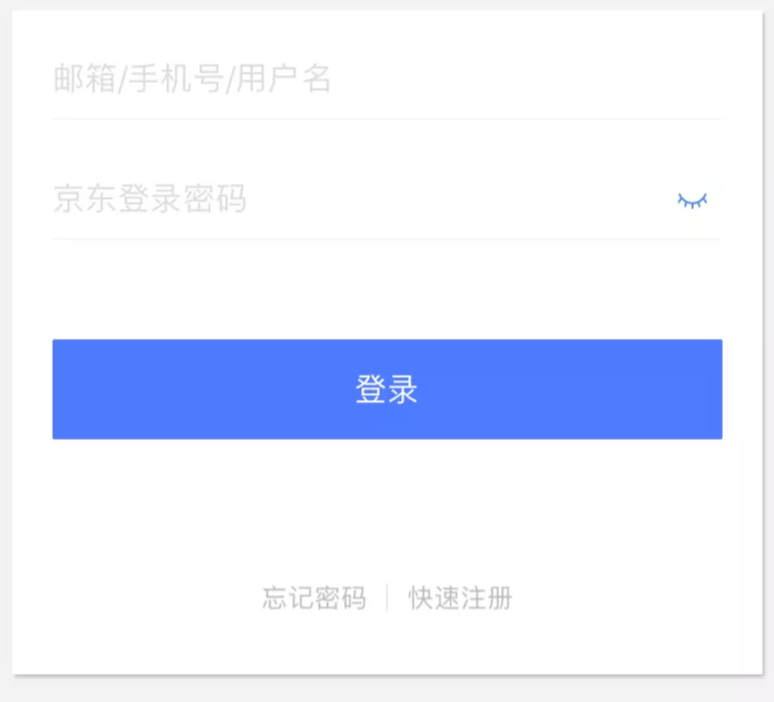This screenshot has width=774, height=702.
Task: Toggle password visibility eye icon
Action: click(692, 201)
